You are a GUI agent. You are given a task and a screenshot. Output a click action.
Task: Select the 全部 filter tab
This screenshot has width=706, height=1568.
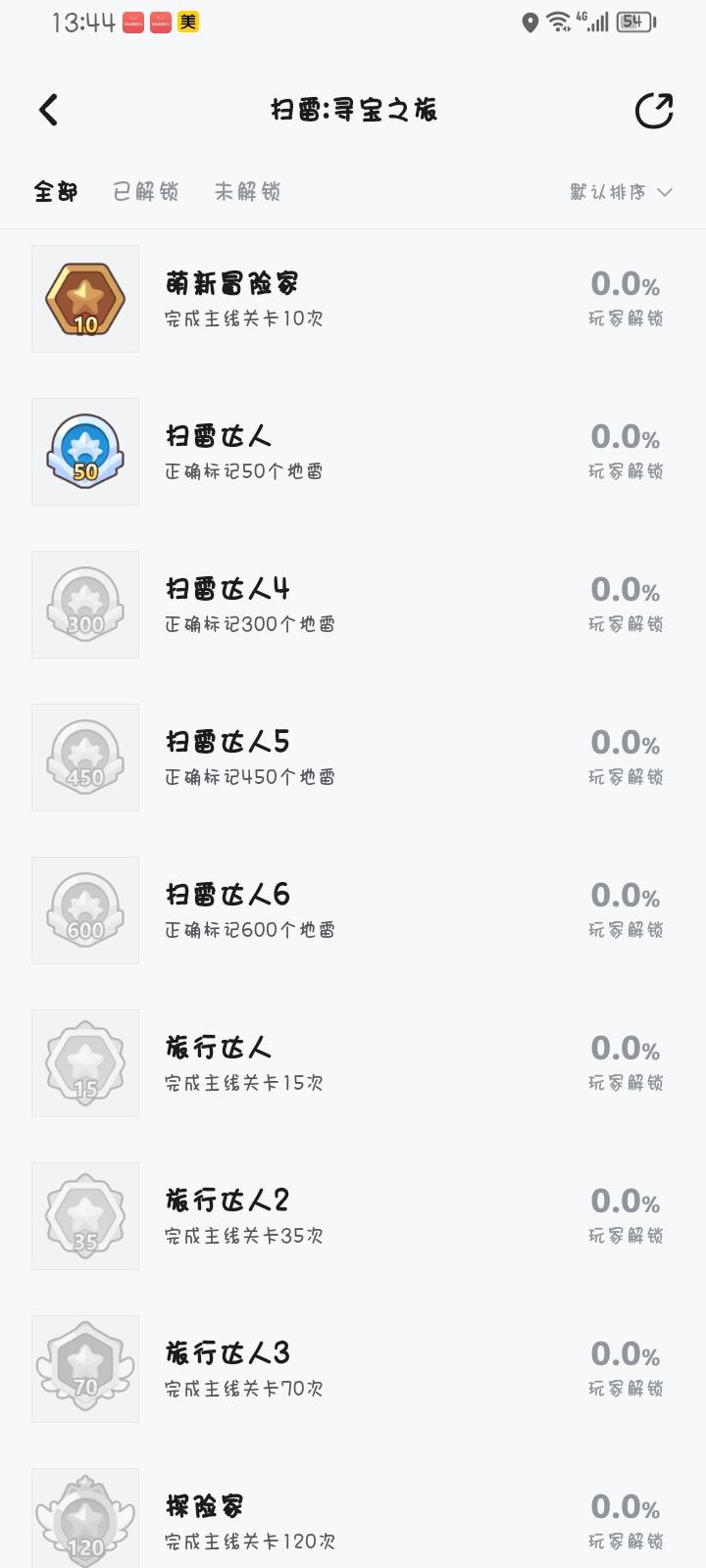click(x=54, y=192)
